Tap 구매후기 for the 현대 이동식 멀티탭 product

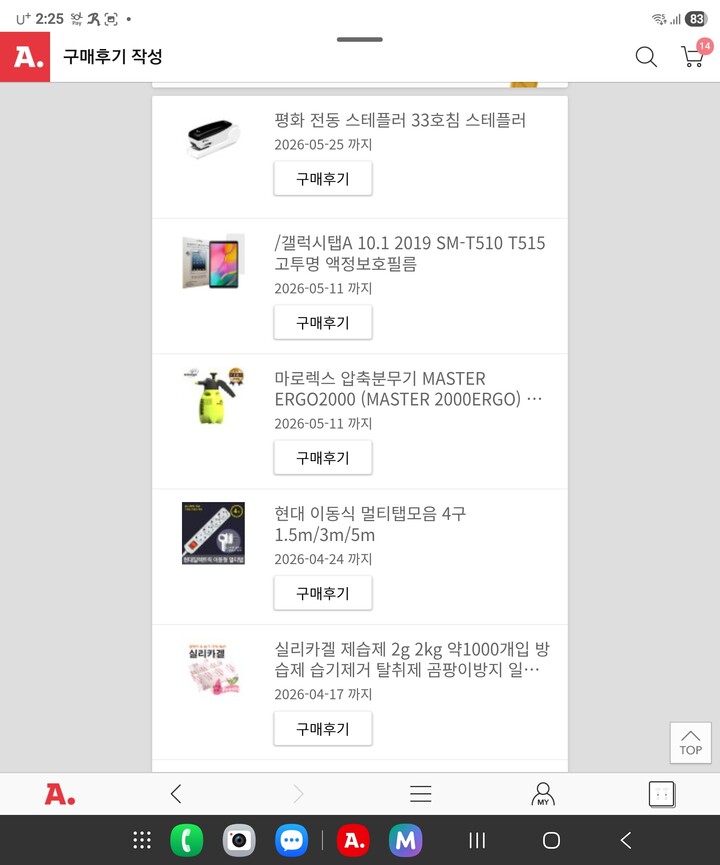322,592
